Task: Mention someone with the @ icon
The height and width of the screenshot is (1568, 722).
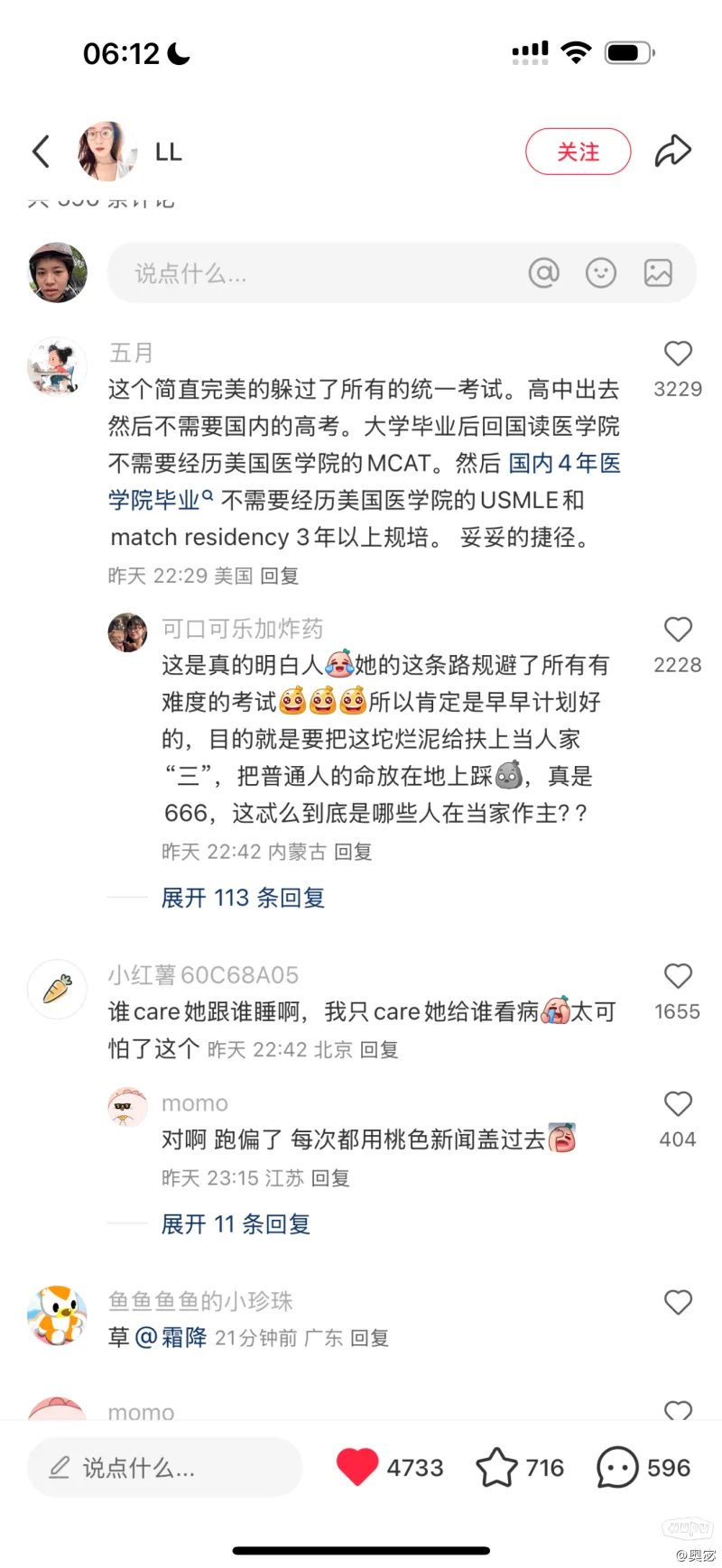Action: (543, 272)
